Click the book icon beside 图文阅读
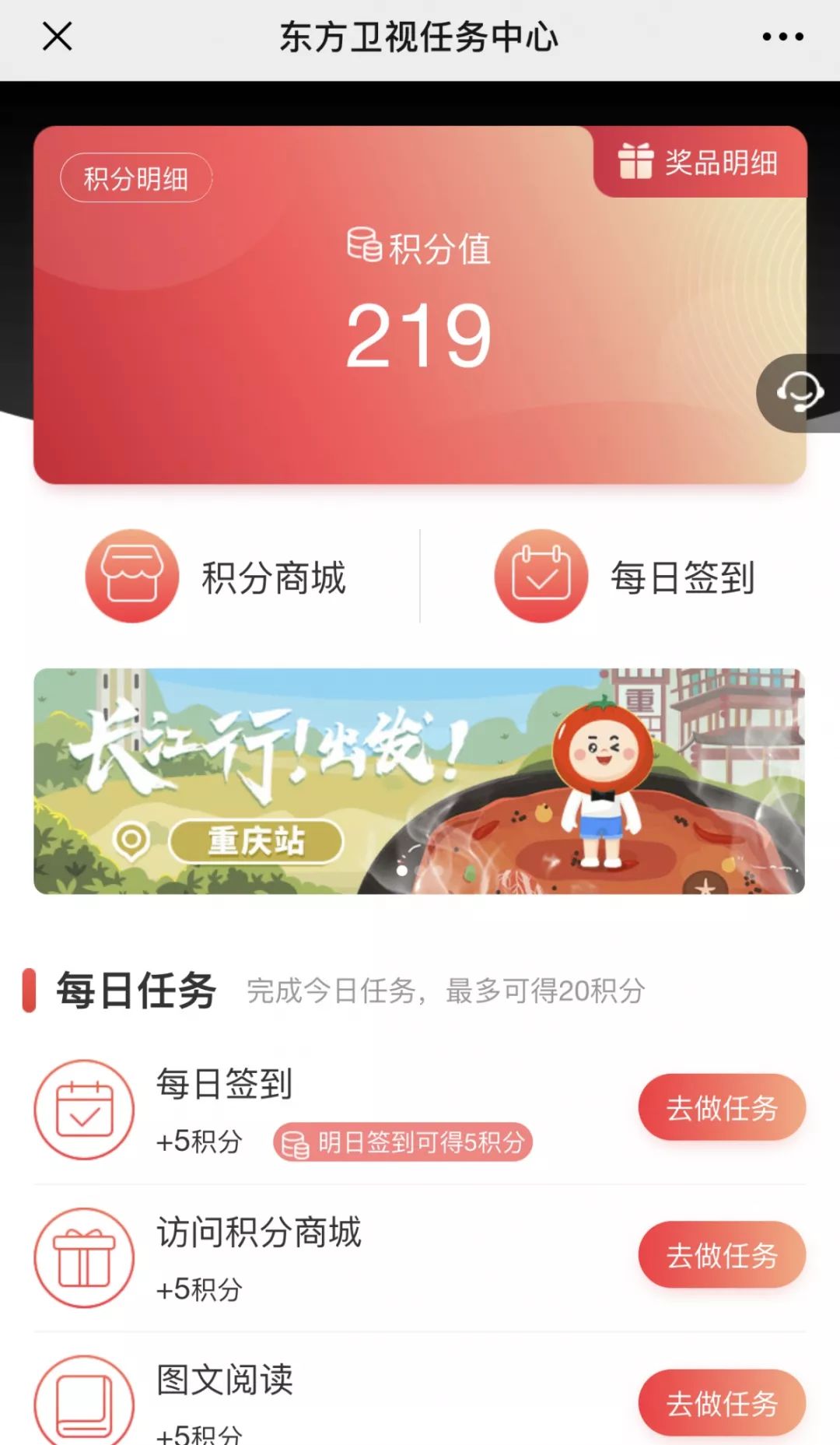The height and width of the screenshot is (1445, 840). (x=86, y=1401)
